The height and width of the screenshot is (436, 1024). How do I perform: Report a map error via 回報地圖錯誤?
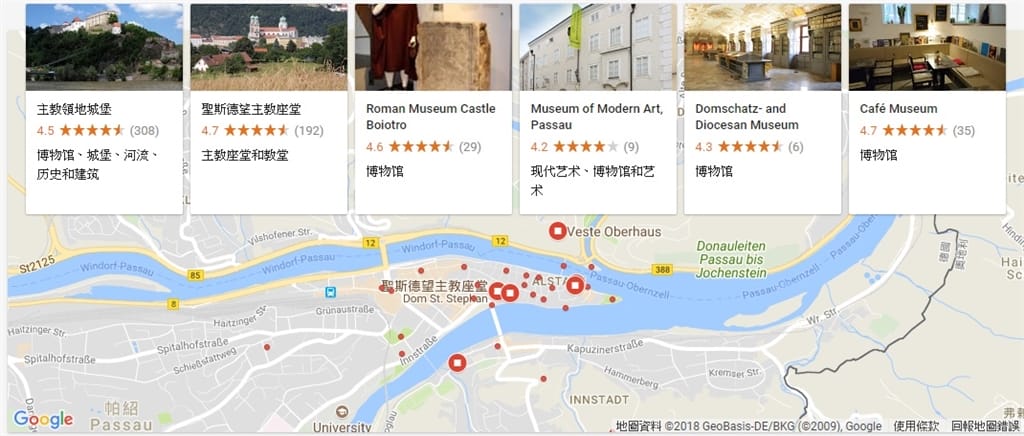point(984,426)
